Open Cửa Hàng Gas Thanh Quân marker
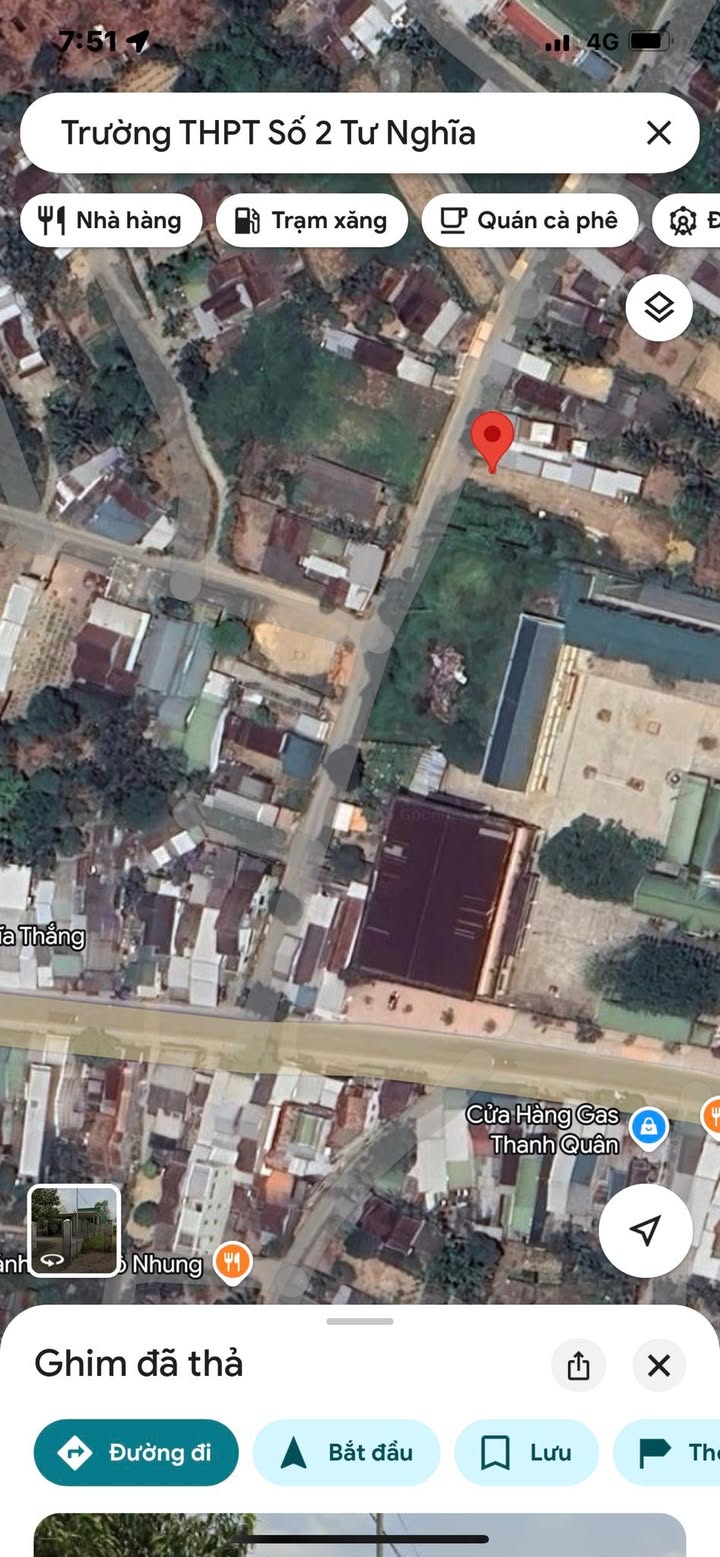 650,1129
